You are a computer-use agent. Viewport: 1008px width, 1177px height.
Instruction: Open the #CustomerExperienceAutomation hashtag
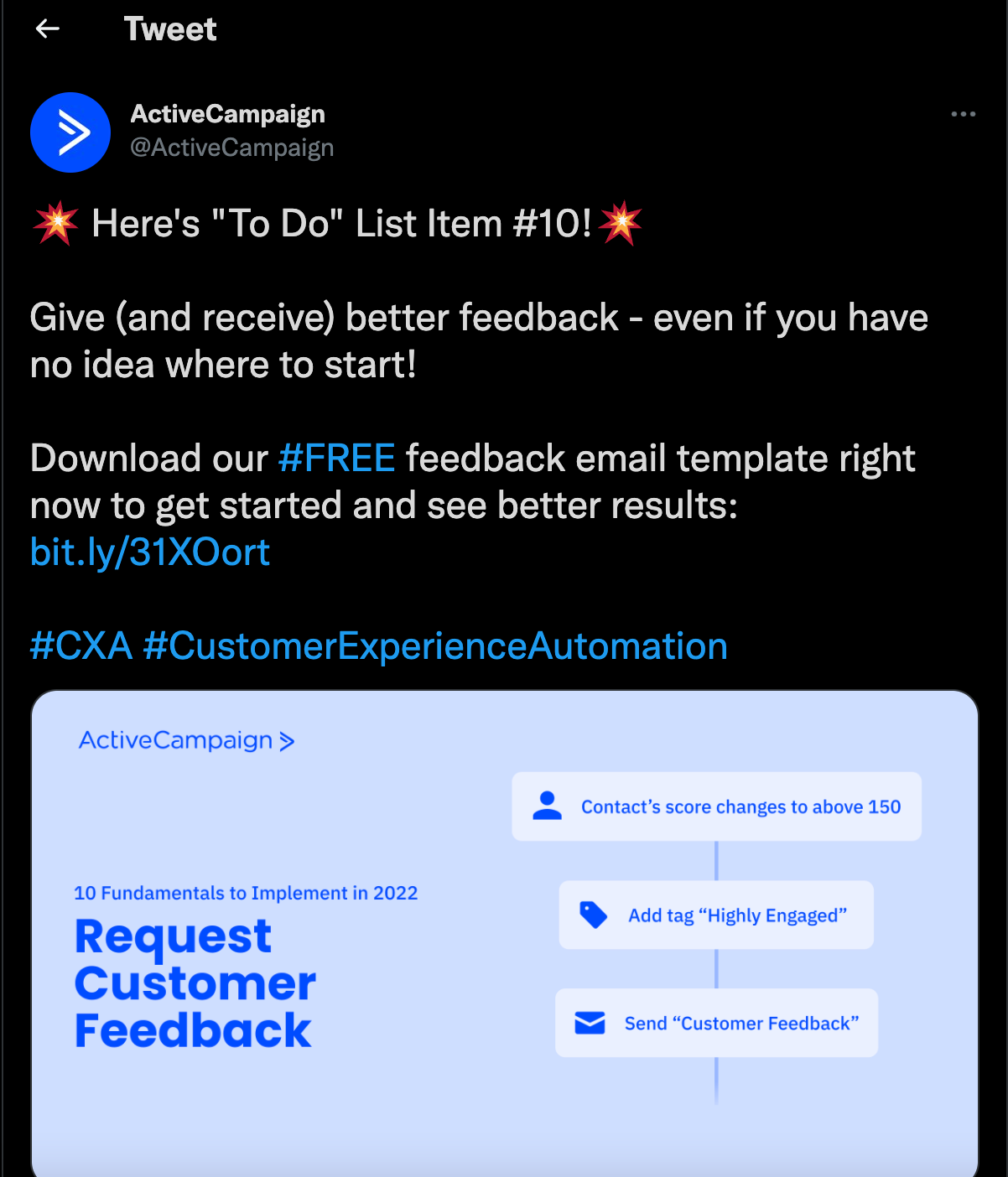[x=435, y=646]
